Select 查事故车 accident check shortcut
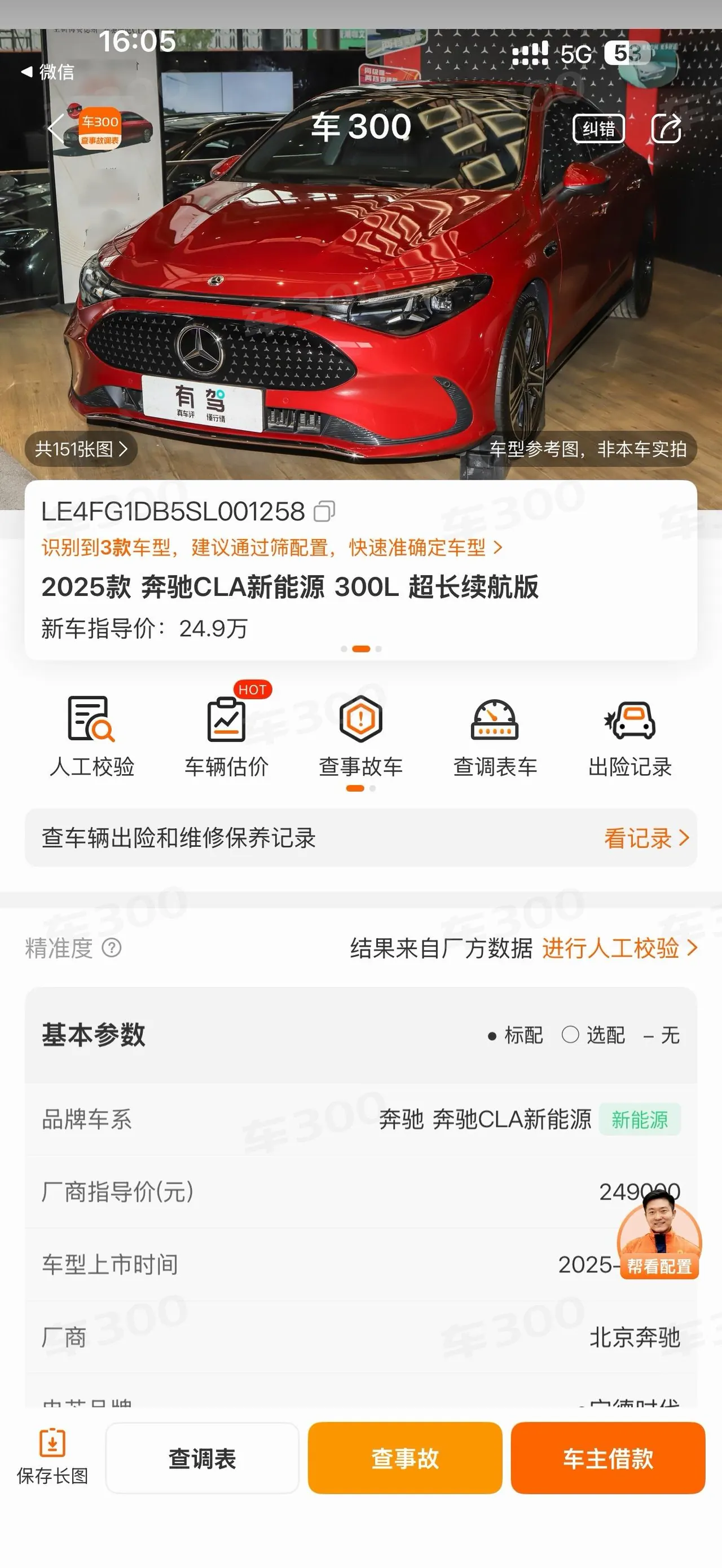 pyautogui.click(x=361, y=736)
